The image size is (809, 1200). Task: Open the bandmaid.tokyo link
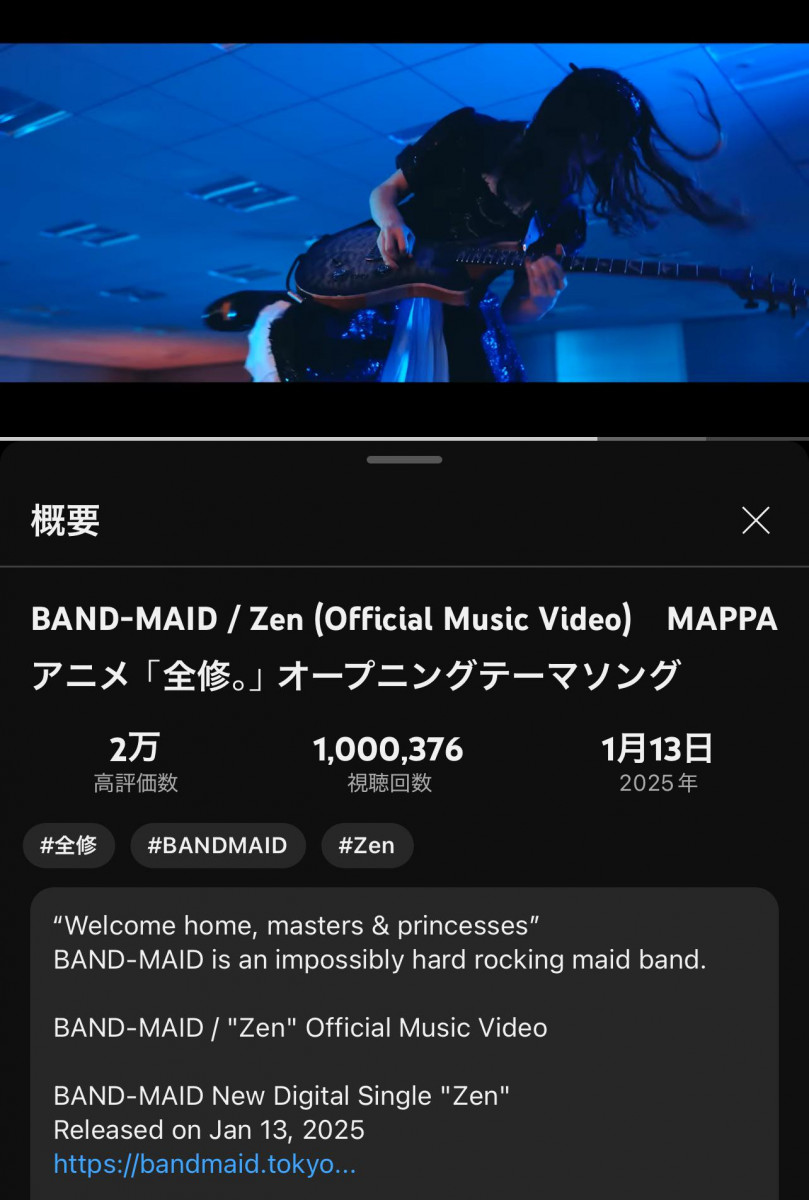[x=204, y=1164]
